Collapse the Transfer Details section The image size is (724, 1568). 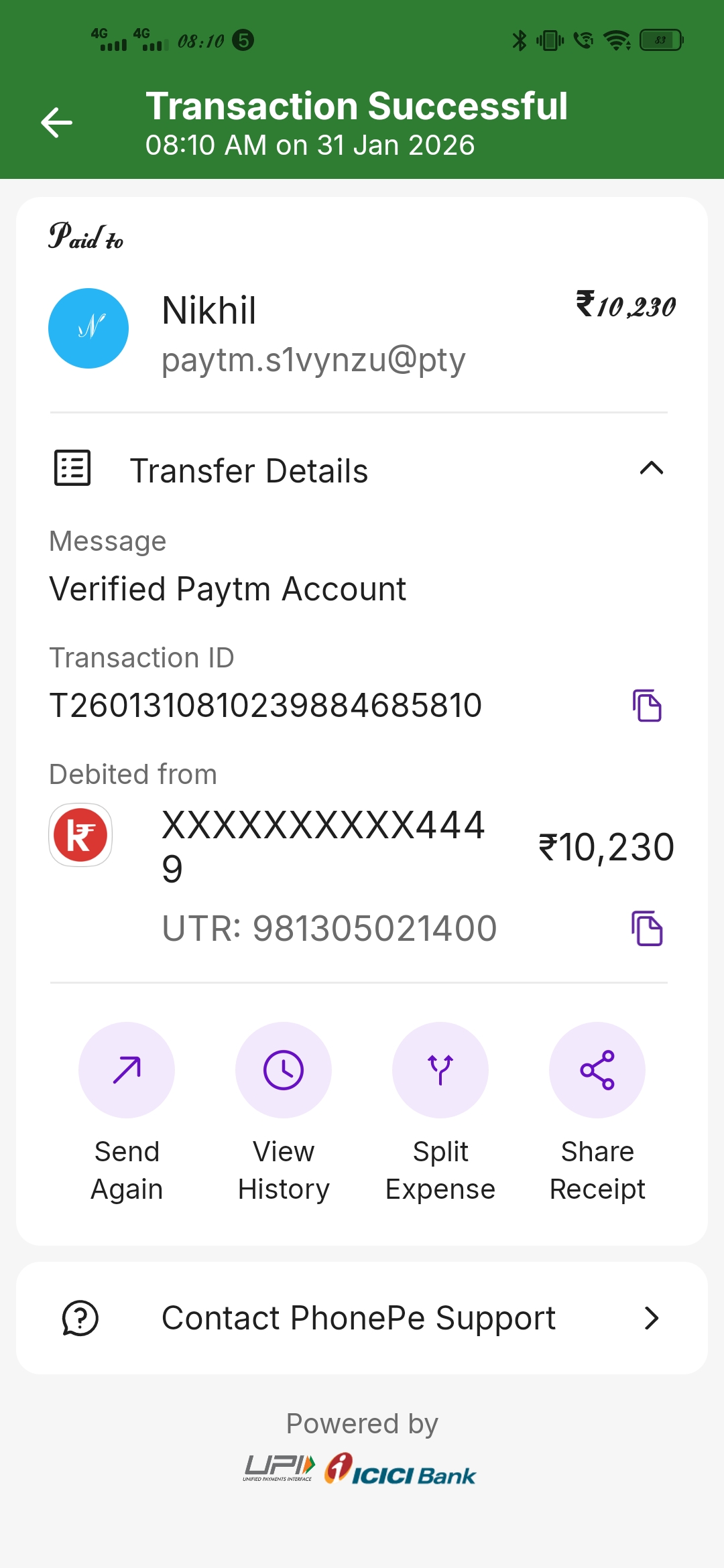(651, 468)
